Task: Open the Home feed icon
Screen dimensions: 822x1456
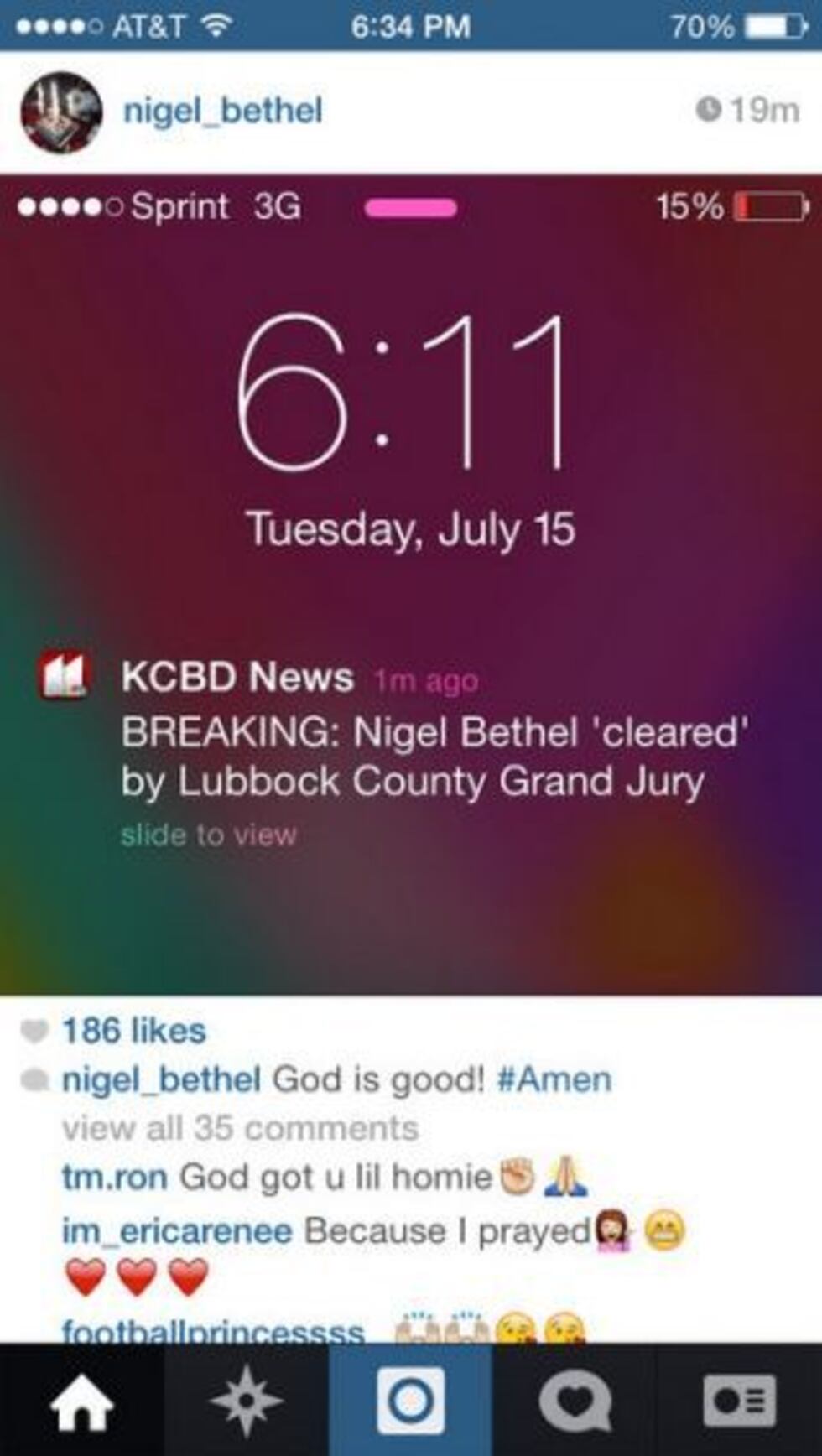Action: [x=82, y=1403]
